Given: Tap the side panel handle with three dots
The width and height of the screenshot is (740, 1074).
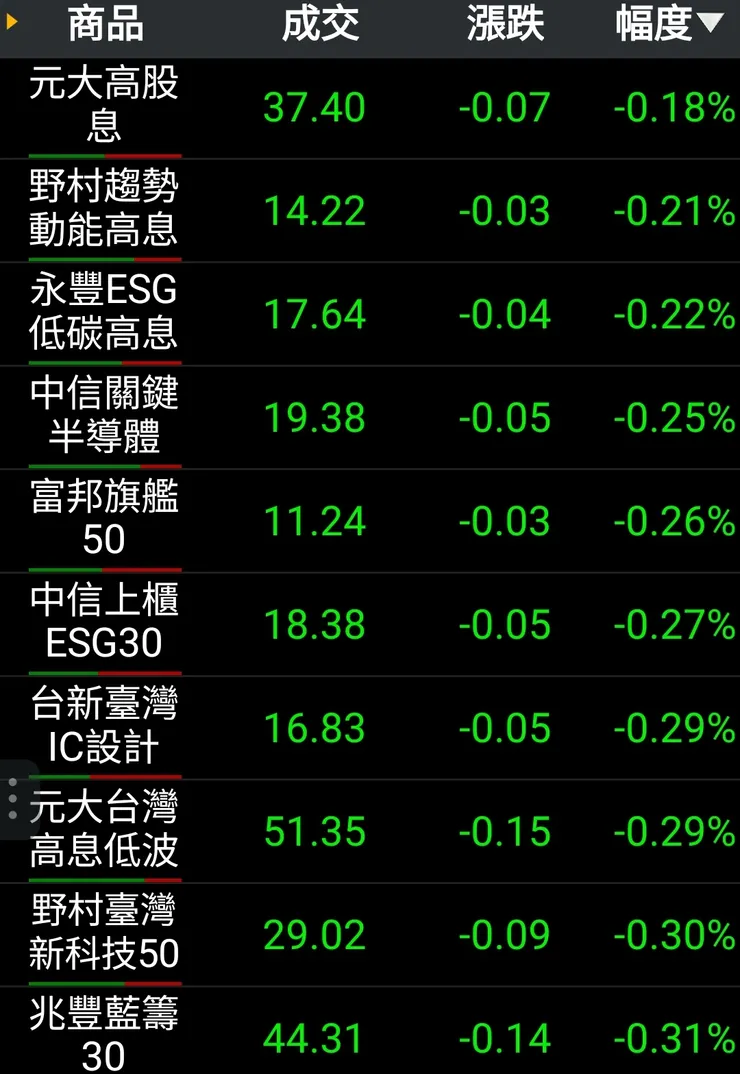Looking at the screenshot, I should [13, 799].
